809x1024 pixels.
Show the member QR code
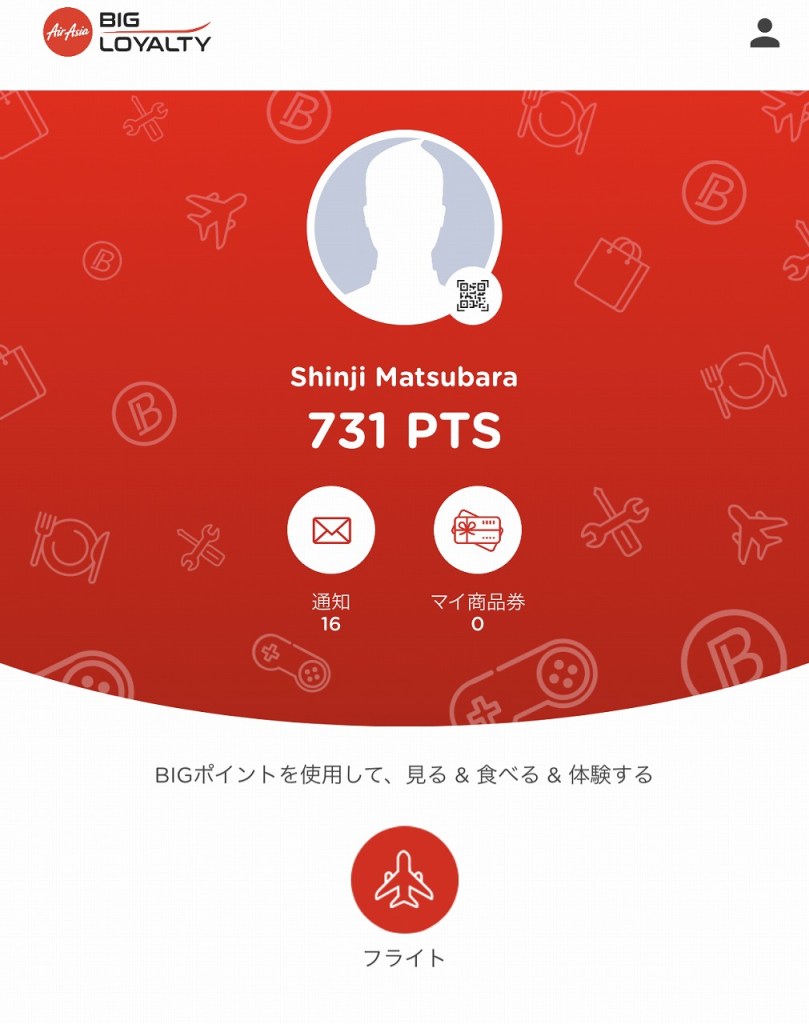pyautogui.click(x=473, y=295)
